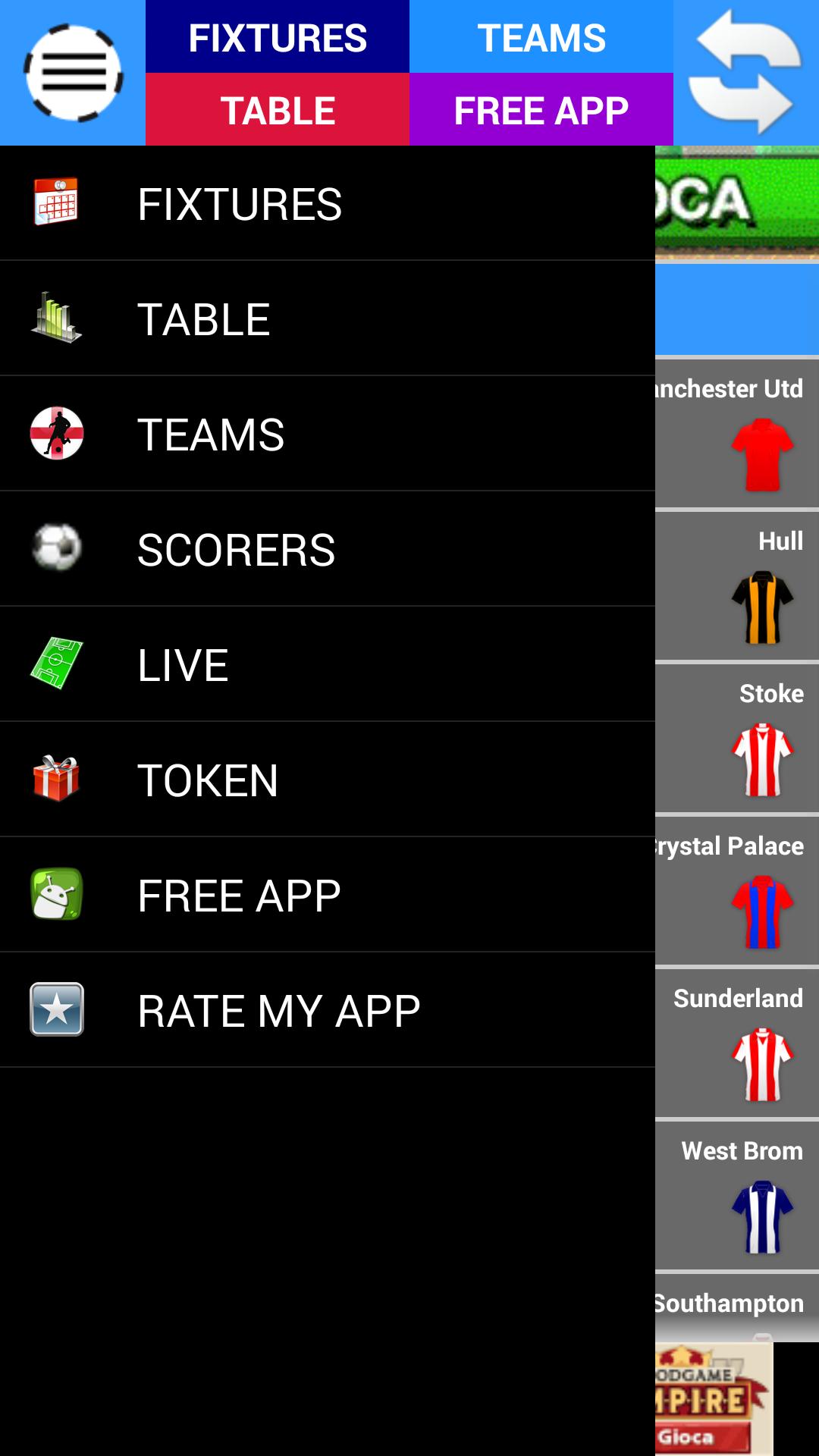
Task: Open the Sunderland team card
Action: tap(737, 1043)
